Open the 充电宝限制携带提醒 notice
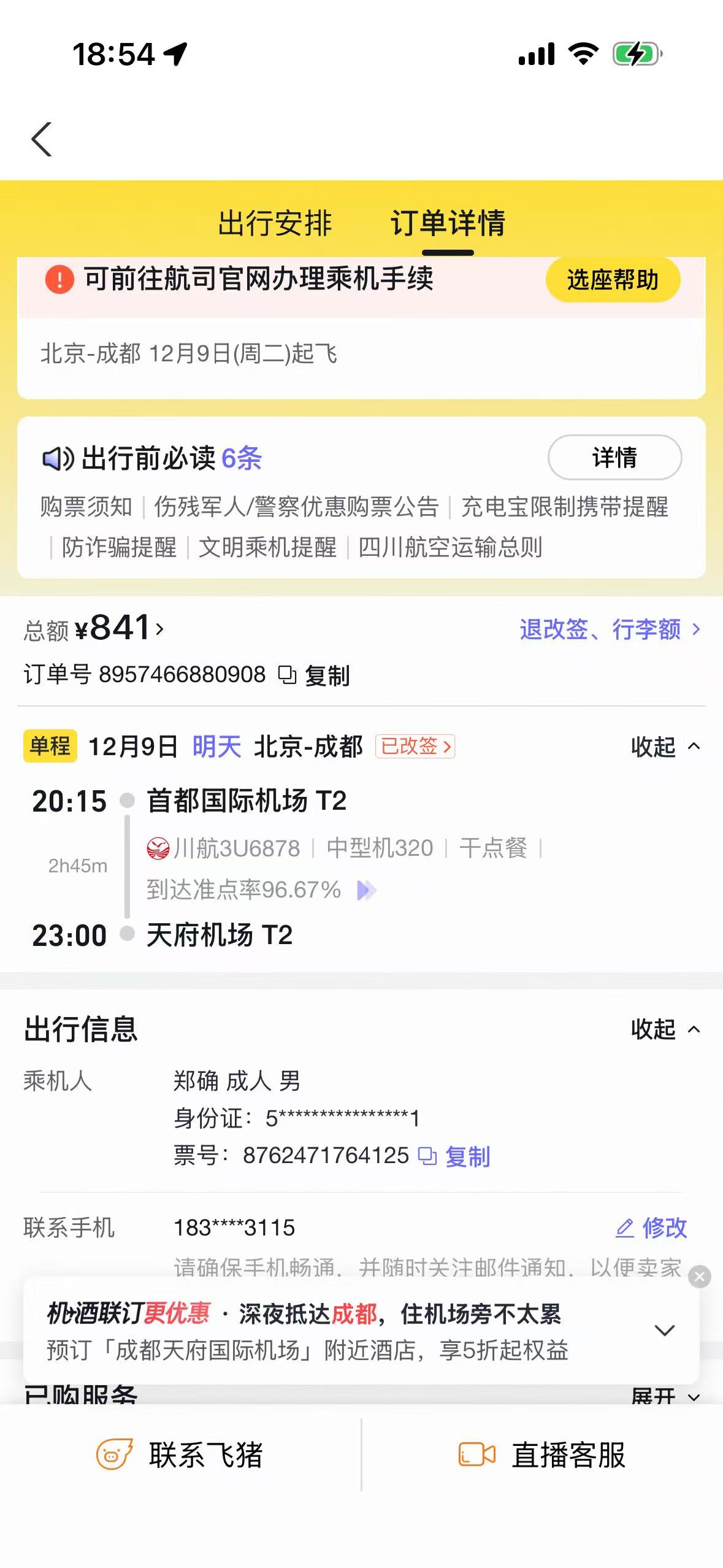 (x=564, y=507)
